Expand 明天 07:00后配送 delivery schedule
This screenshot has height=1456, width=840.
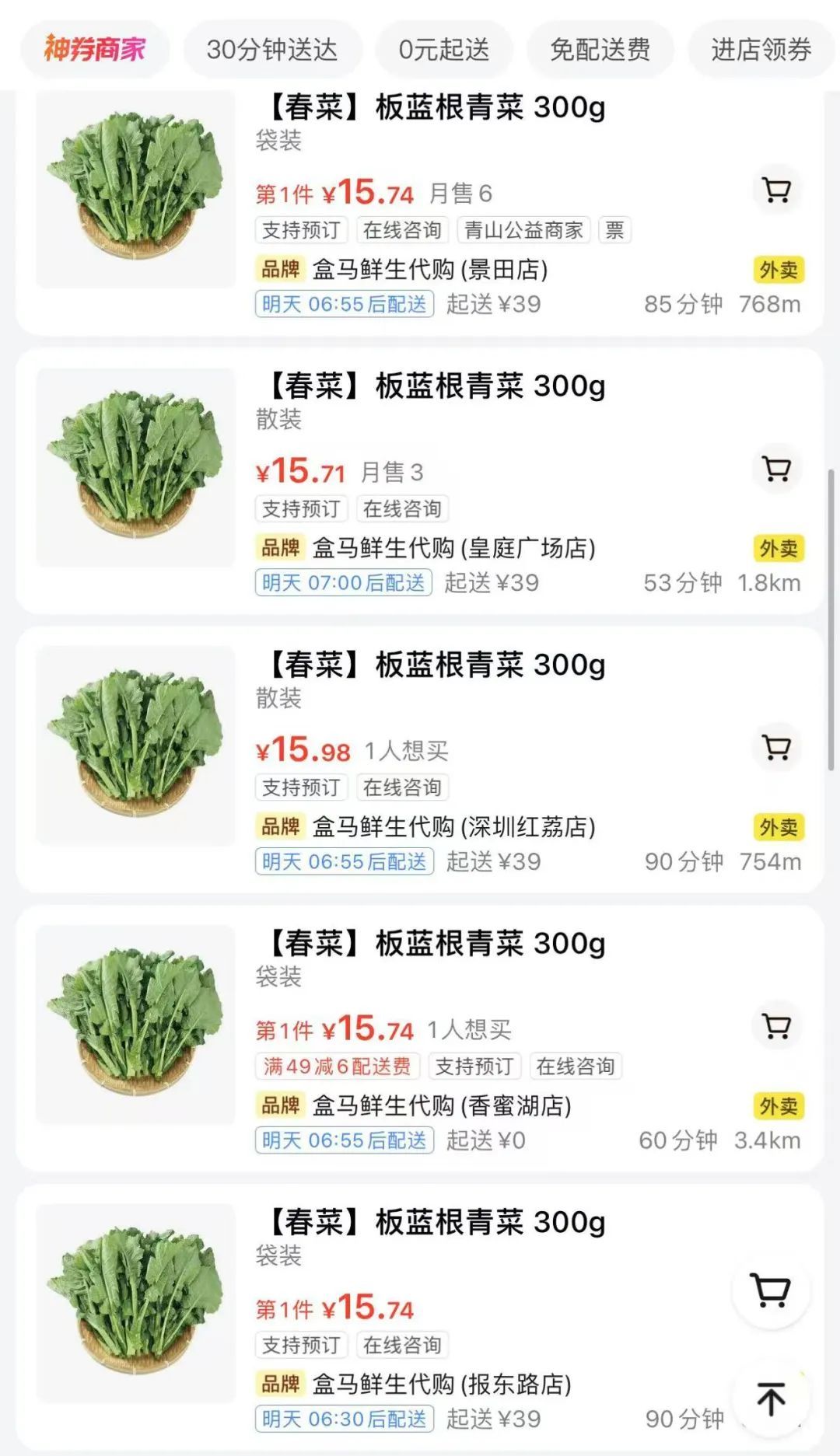coord(344,582)
